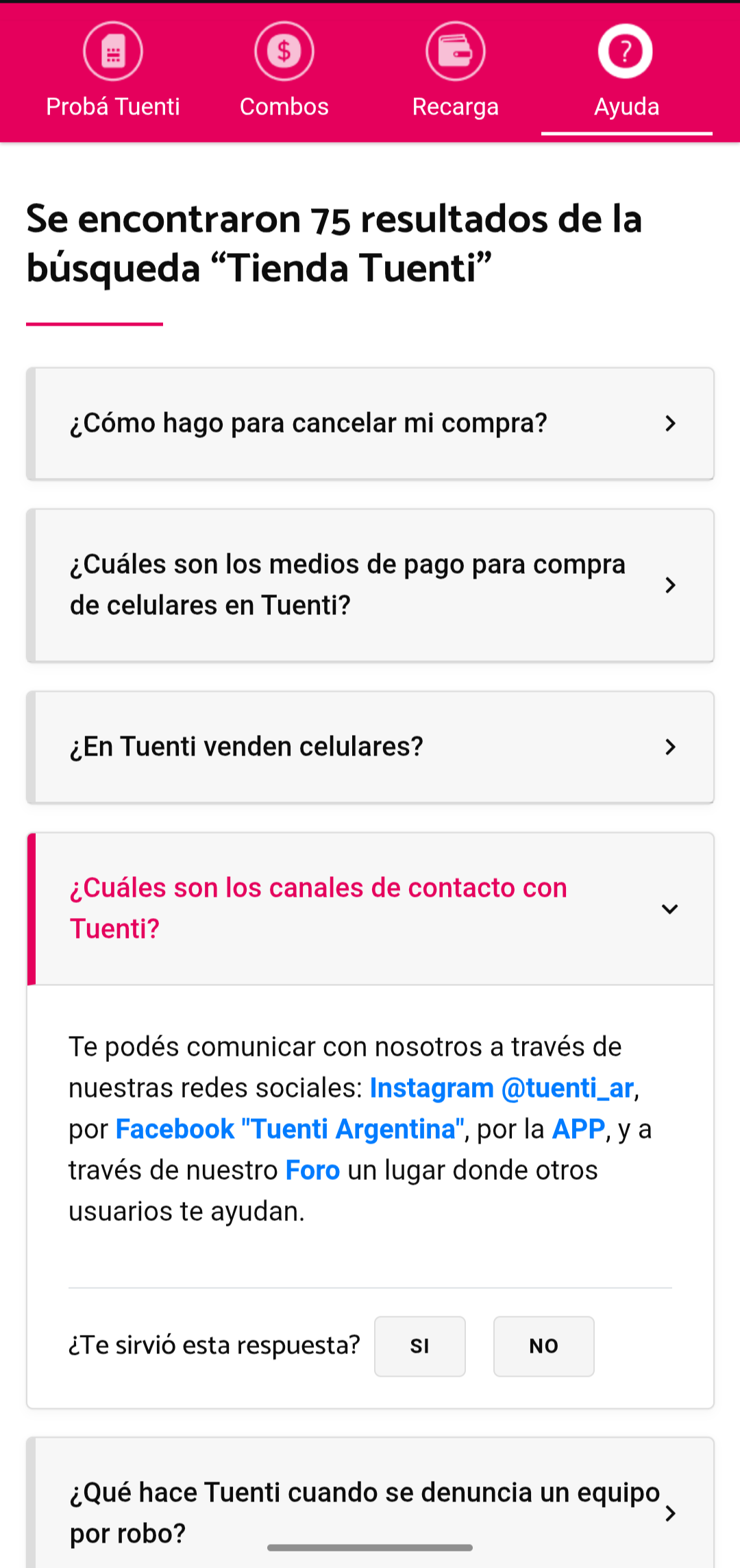Expand '¿En Tuenti venden celulares?'

pos(370,747)
